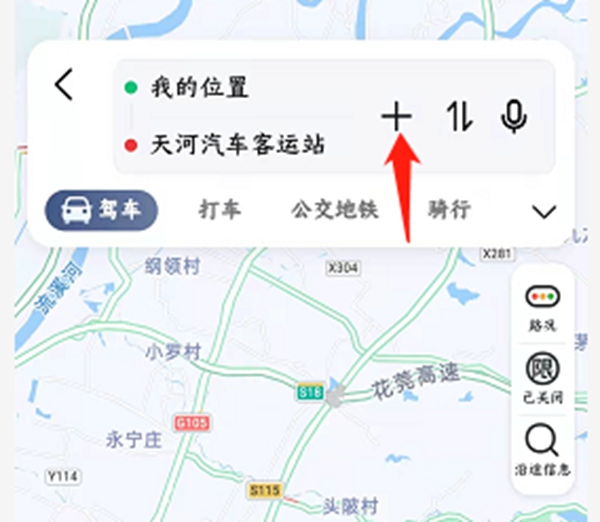Switch to the 打车 tab
Image resolution: width=600 pixels, height=522 pixels.
tap(220, 211)
